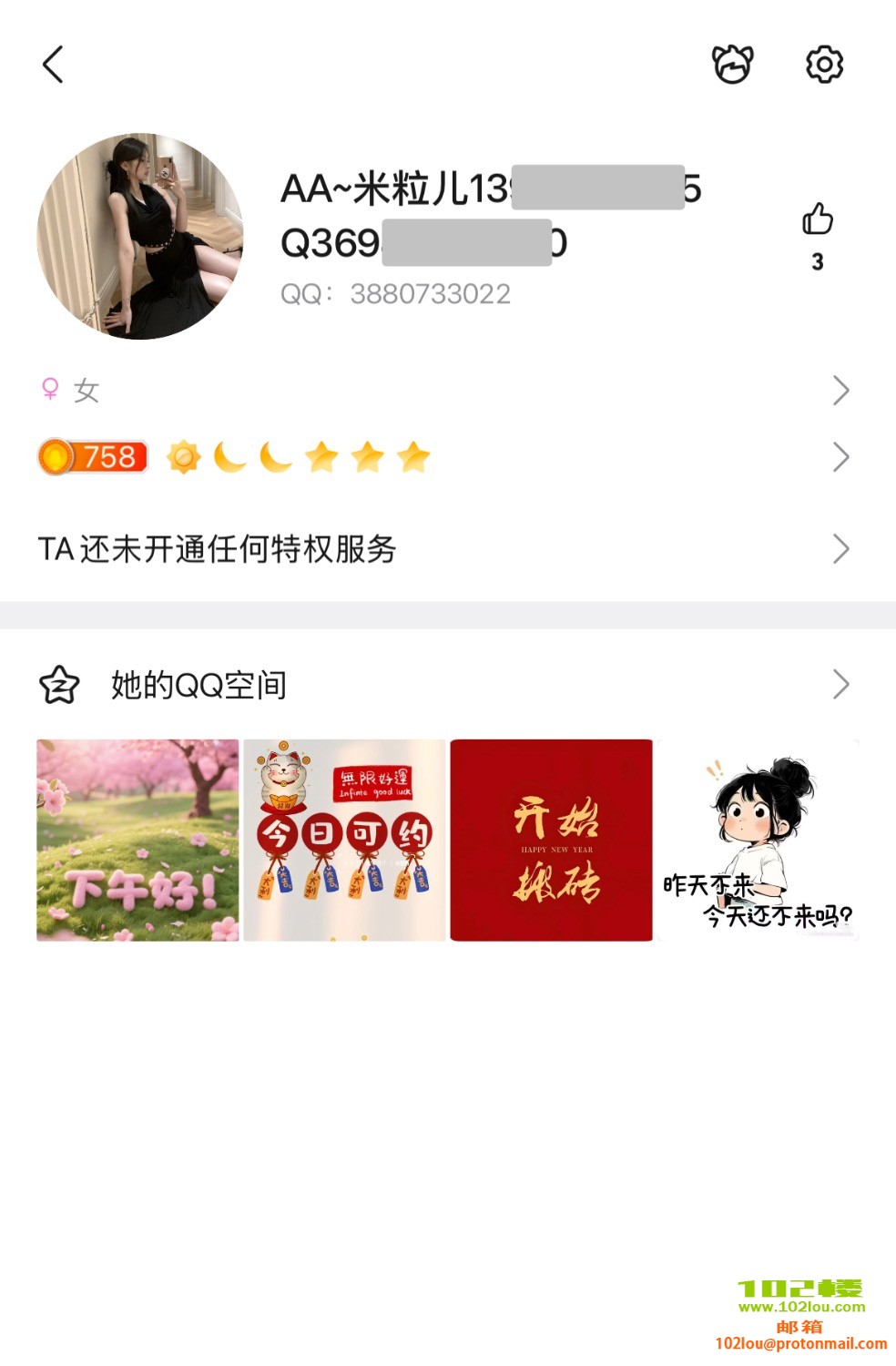
Task: Open the settings gear
Action: pyautogui.click(x=824, y=65)
